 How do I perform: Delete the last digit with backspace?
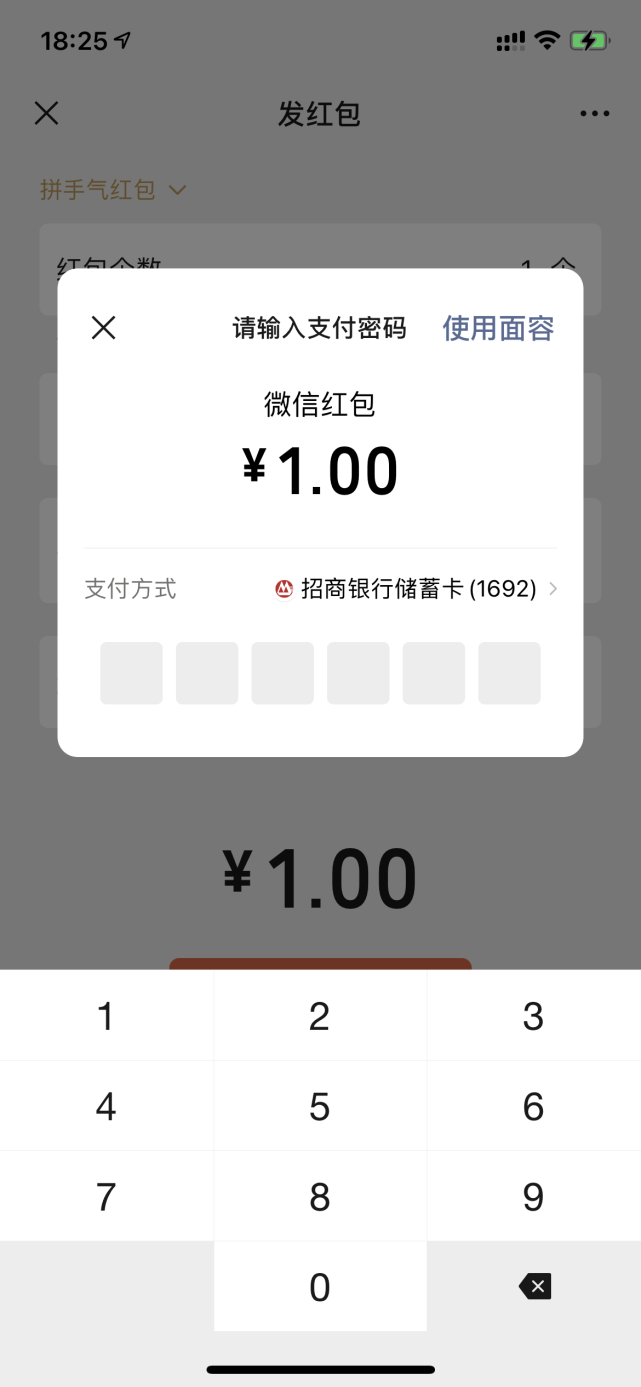pyautogui.click(x=535, y=1286)
